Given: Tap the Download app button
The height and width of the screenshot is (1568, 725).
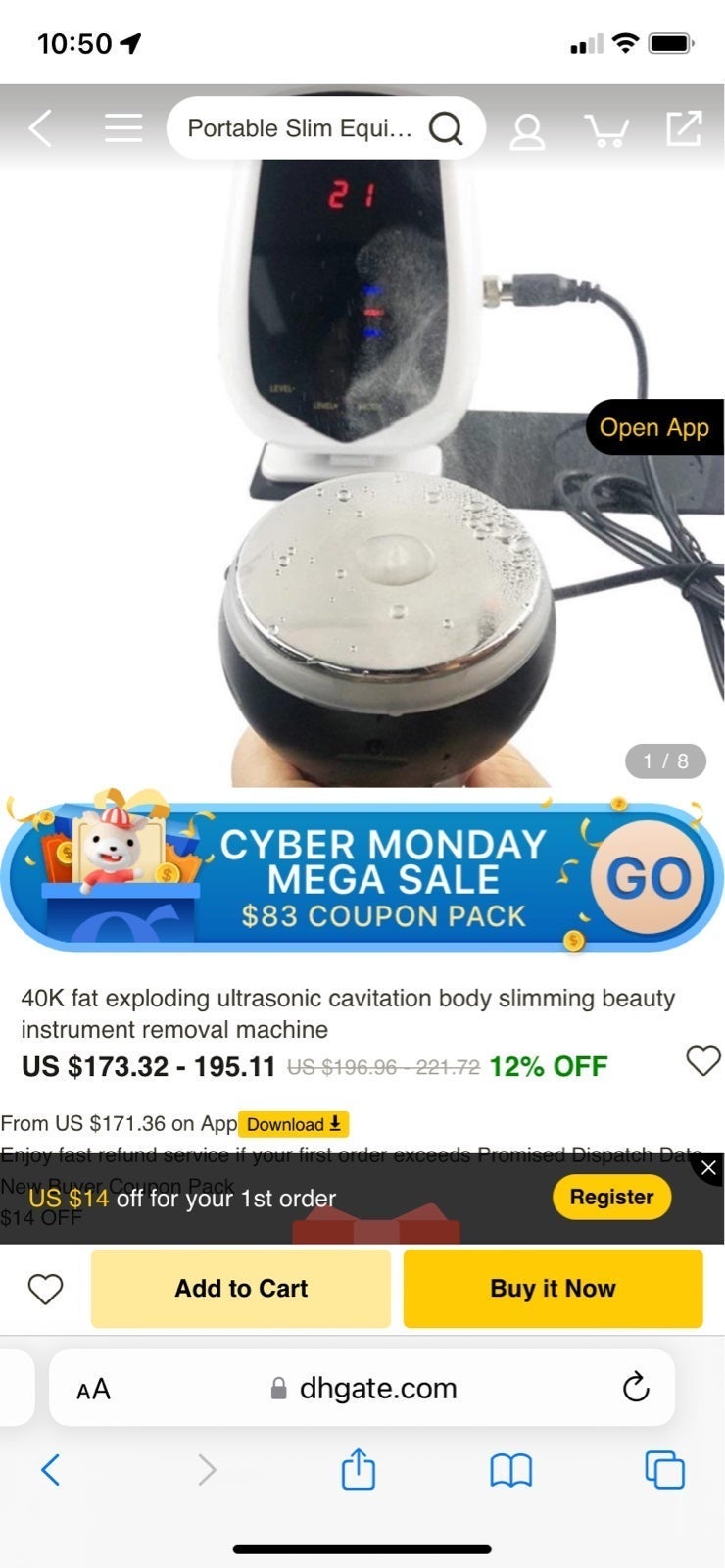Looking at the screenshot, I should (294, 1124).
